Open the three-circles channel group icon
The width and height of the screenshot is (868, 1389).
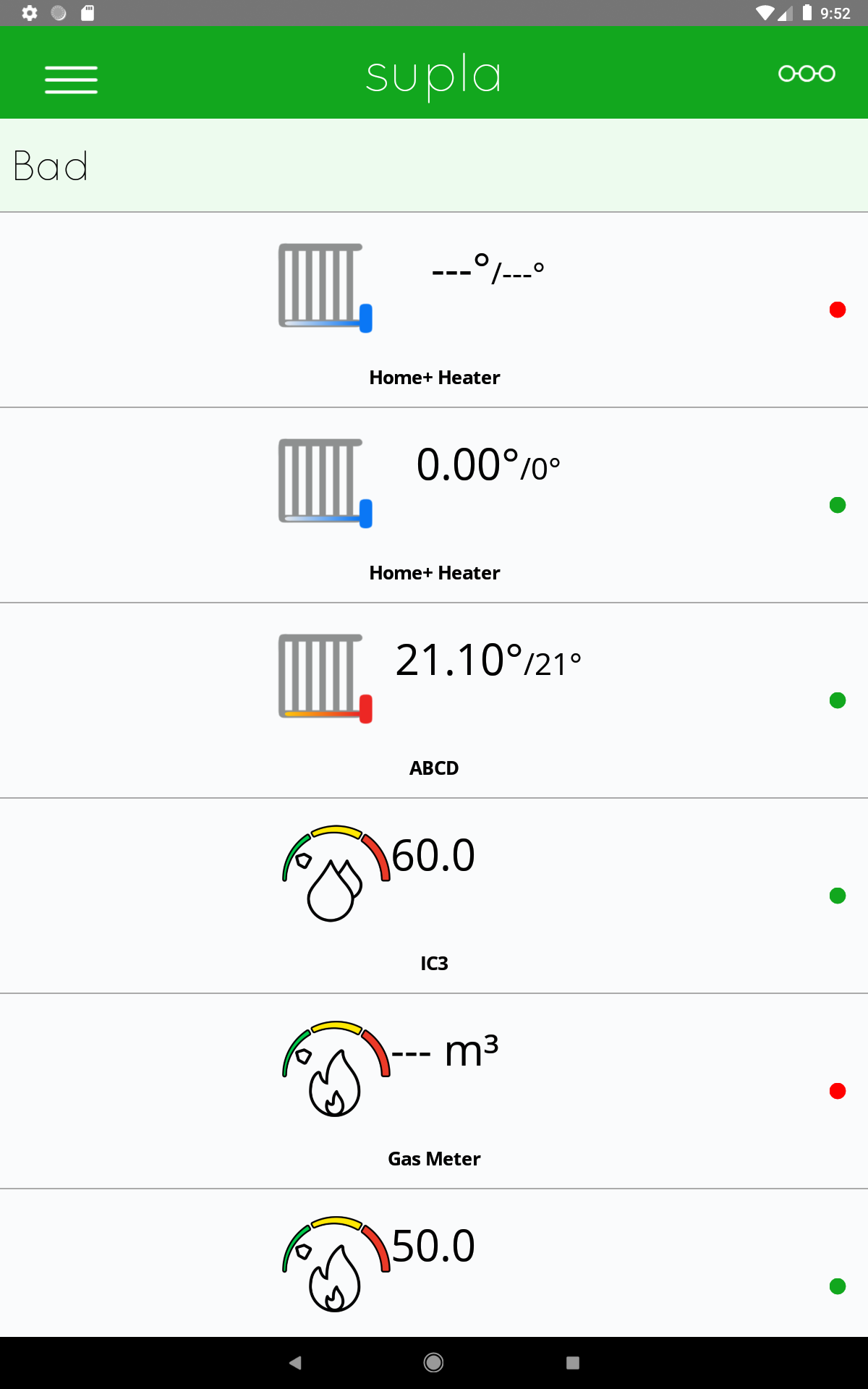click(807, 72)
